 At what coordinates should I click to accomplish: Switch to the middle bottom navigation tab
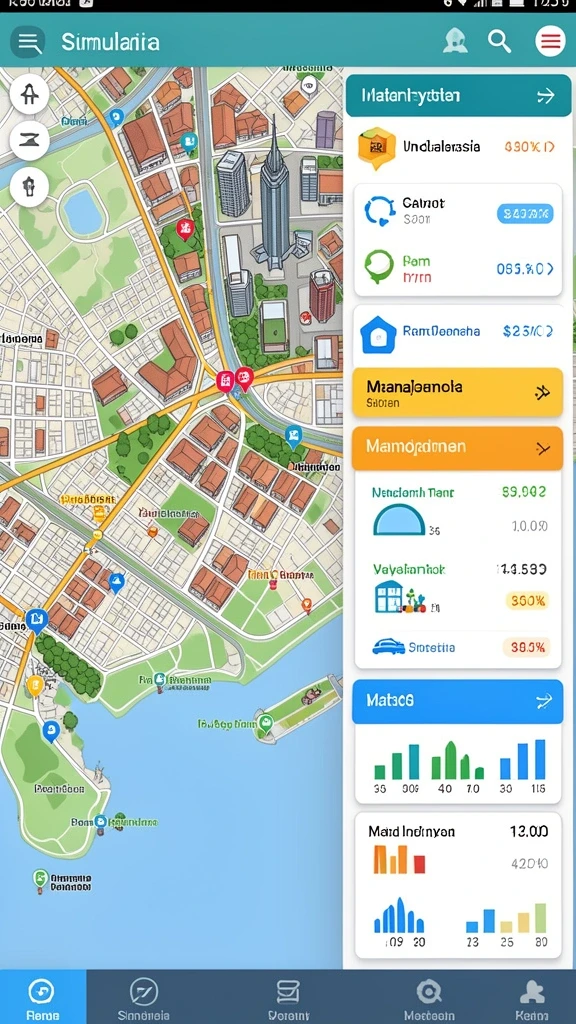288,997
